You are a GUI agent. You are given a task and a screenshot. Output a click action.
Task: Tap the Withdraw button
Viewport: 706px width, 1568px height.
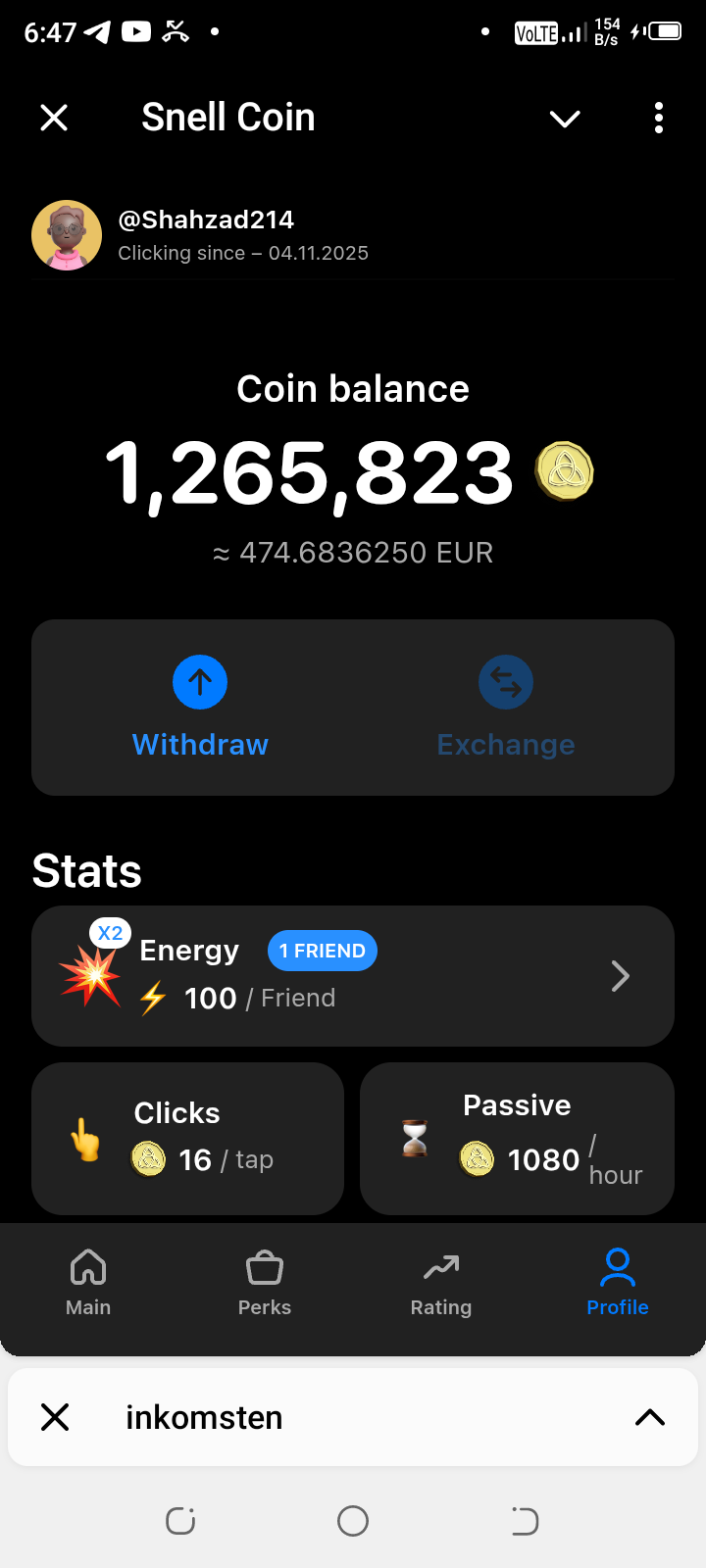tap(200, 708)
